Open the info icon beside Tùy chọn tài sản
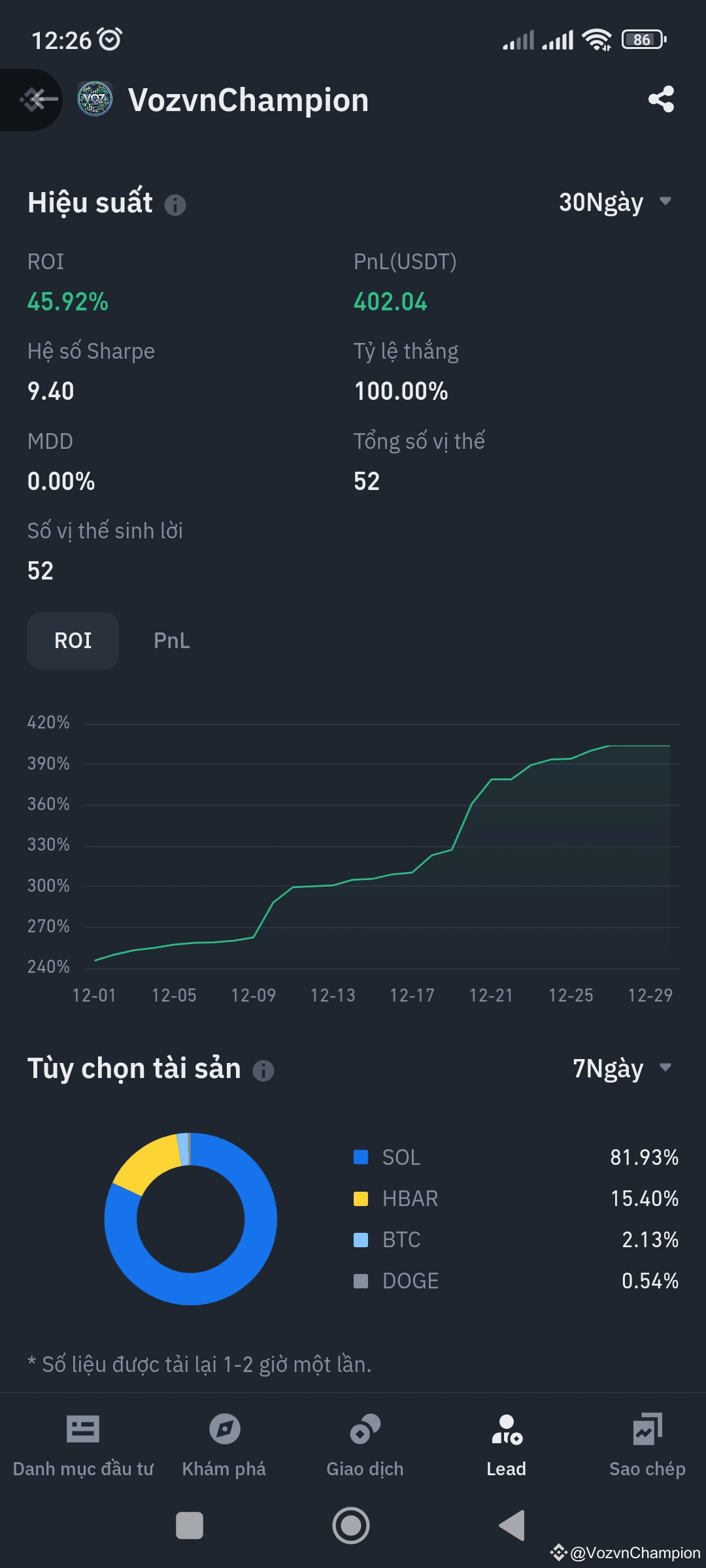Screen dimensions: 706x1568 click(263, 1071)
